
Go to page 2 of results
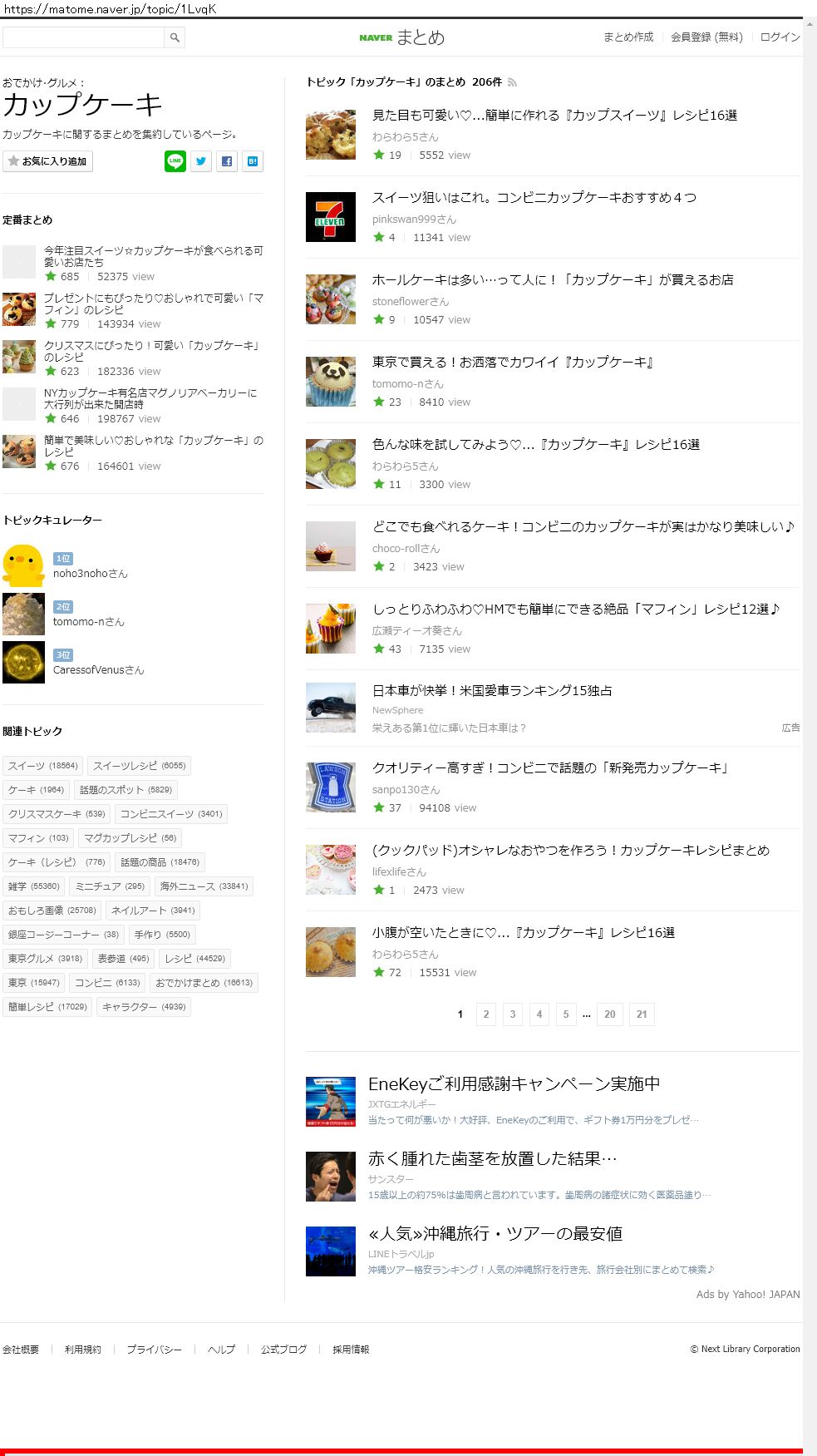pyautogui.click(x=486, y=1014)
